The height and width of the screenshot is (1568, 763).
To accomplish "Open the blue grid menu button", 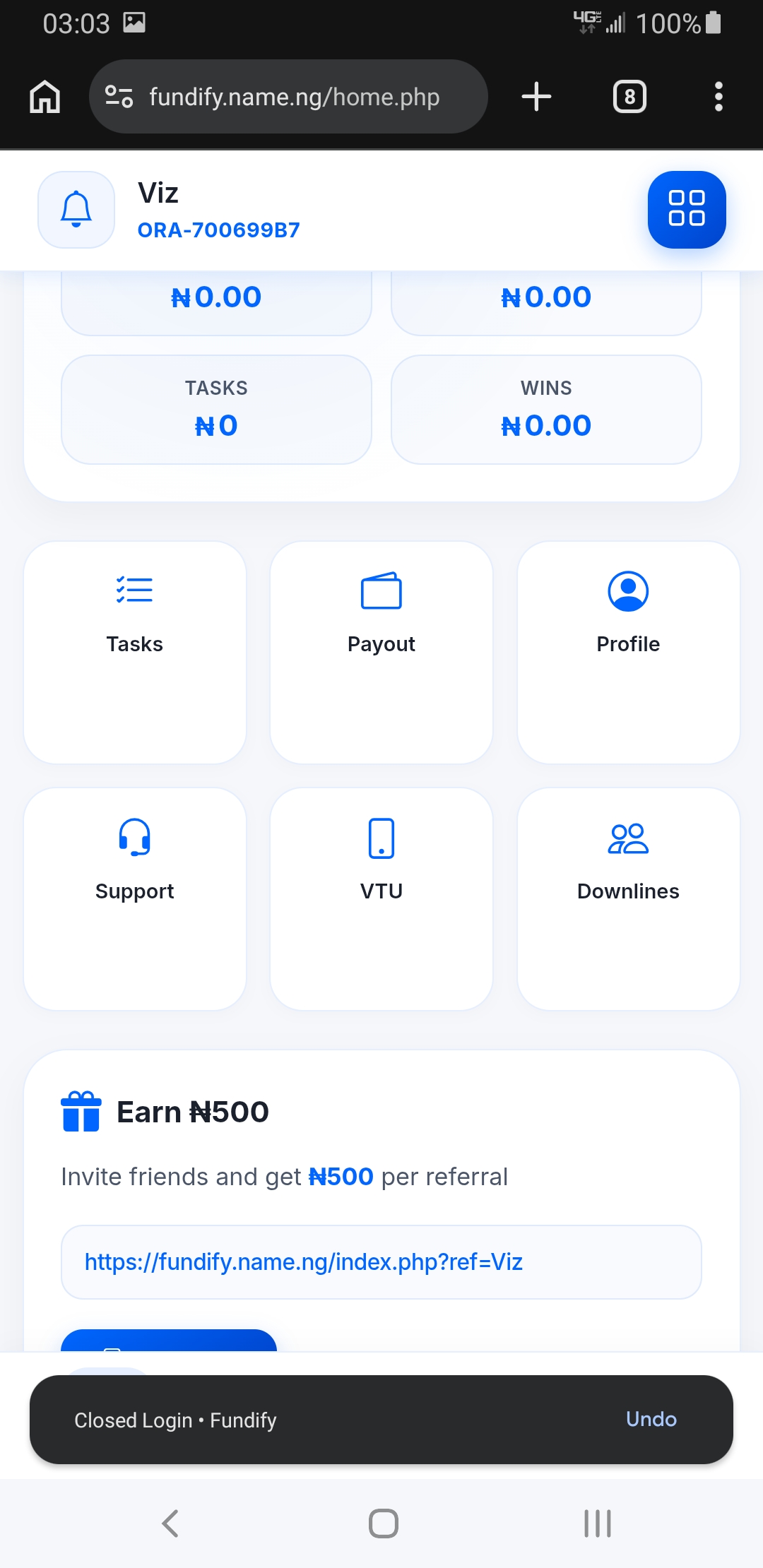I will 686,210.
